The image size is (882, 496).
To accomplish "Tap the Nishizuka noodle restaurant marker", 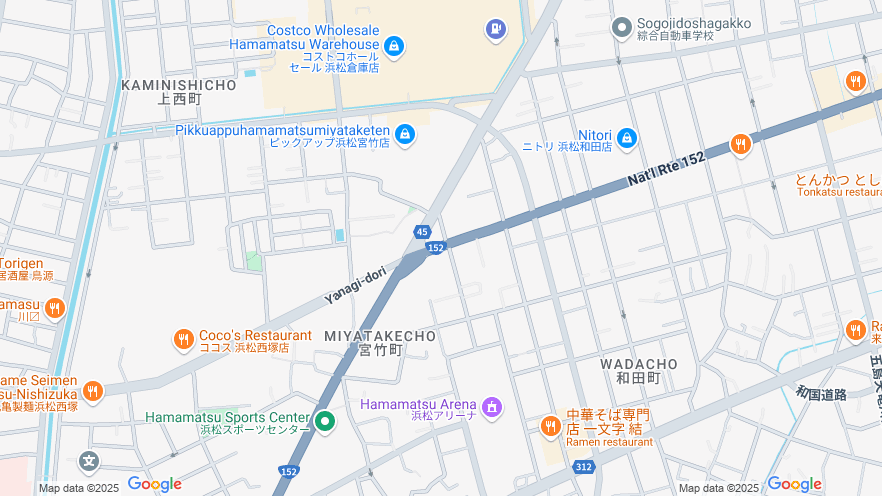I will [93, 391].
